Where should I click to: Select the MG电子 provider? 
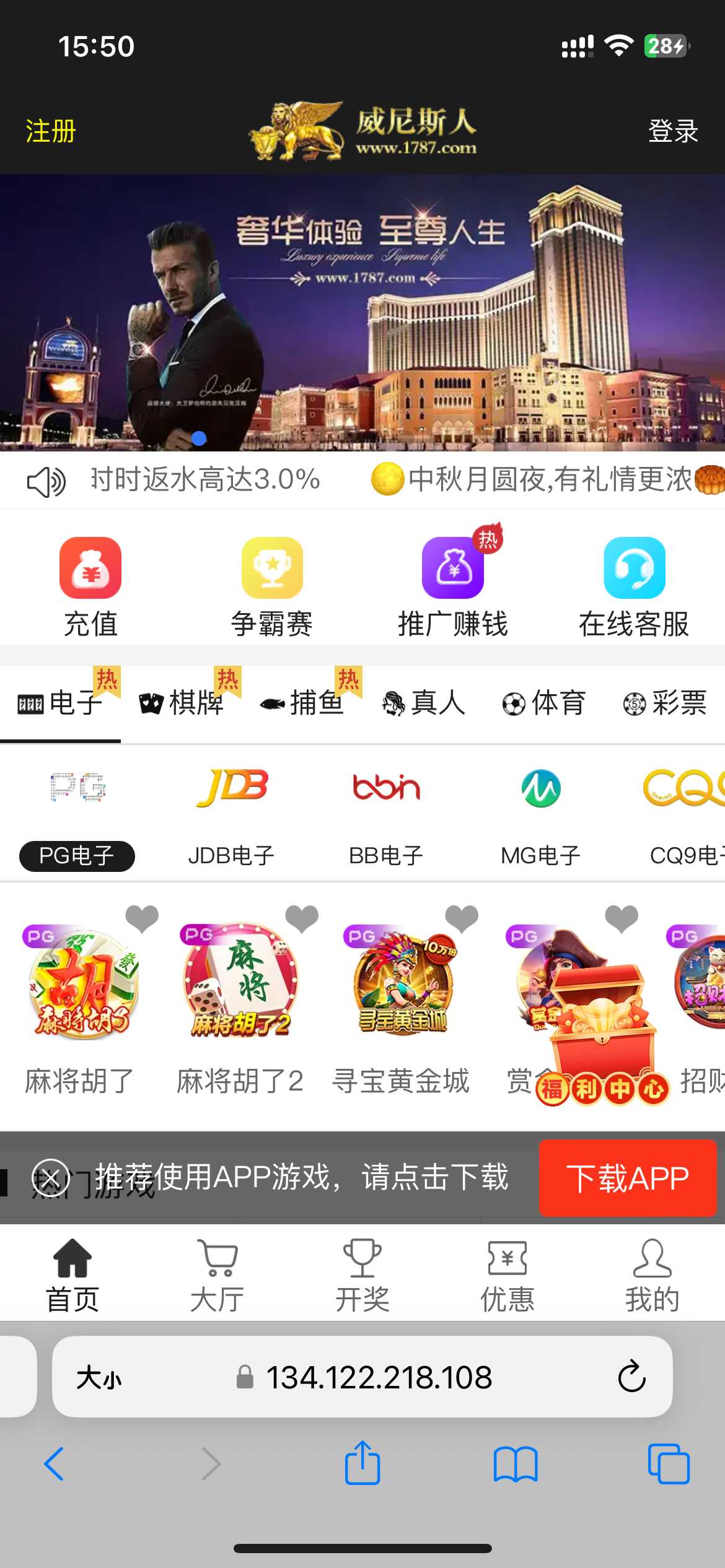(540, 811)
